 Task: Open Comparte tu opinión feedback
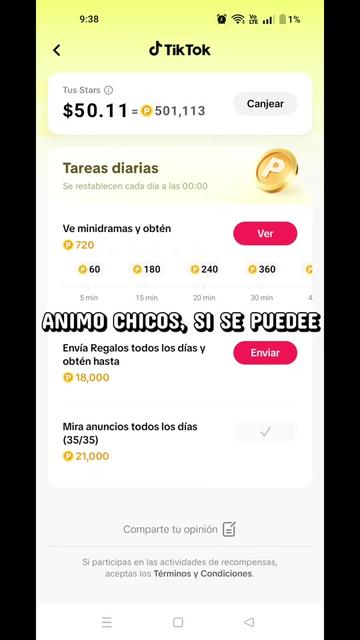point(180,529)
